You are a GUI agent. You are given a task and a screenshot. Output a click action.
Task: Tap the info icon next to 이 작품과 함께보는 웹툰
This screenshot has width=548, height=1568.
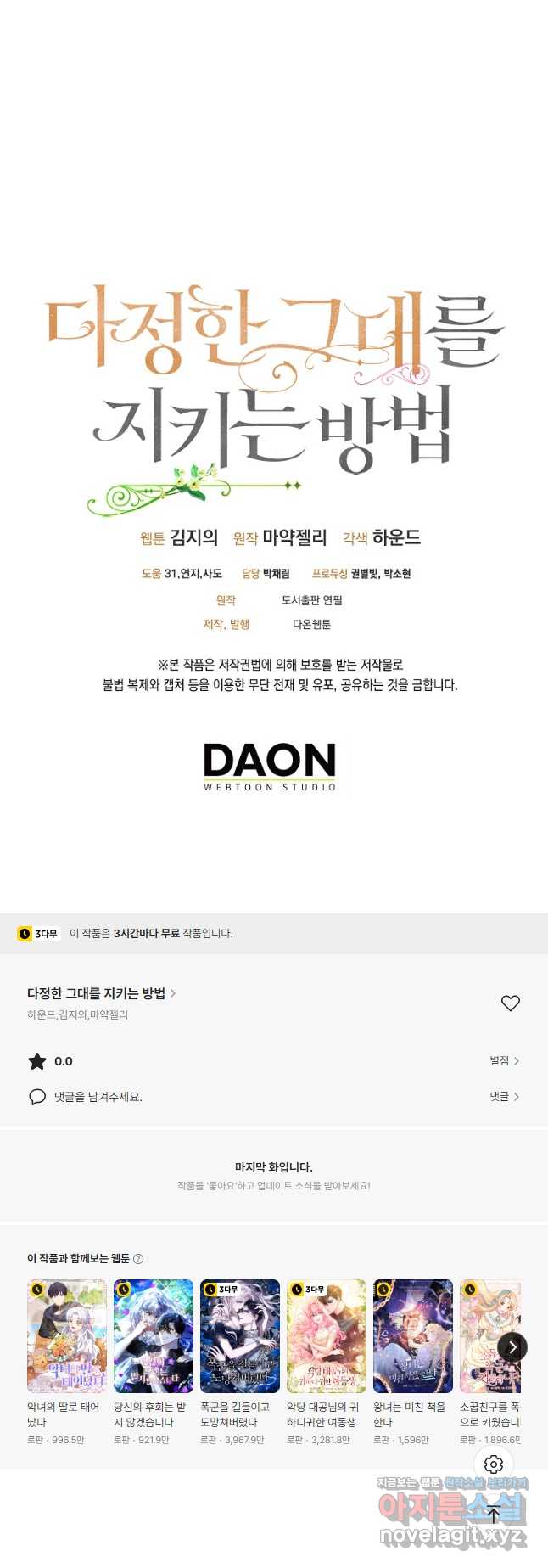coord(138,1259)
